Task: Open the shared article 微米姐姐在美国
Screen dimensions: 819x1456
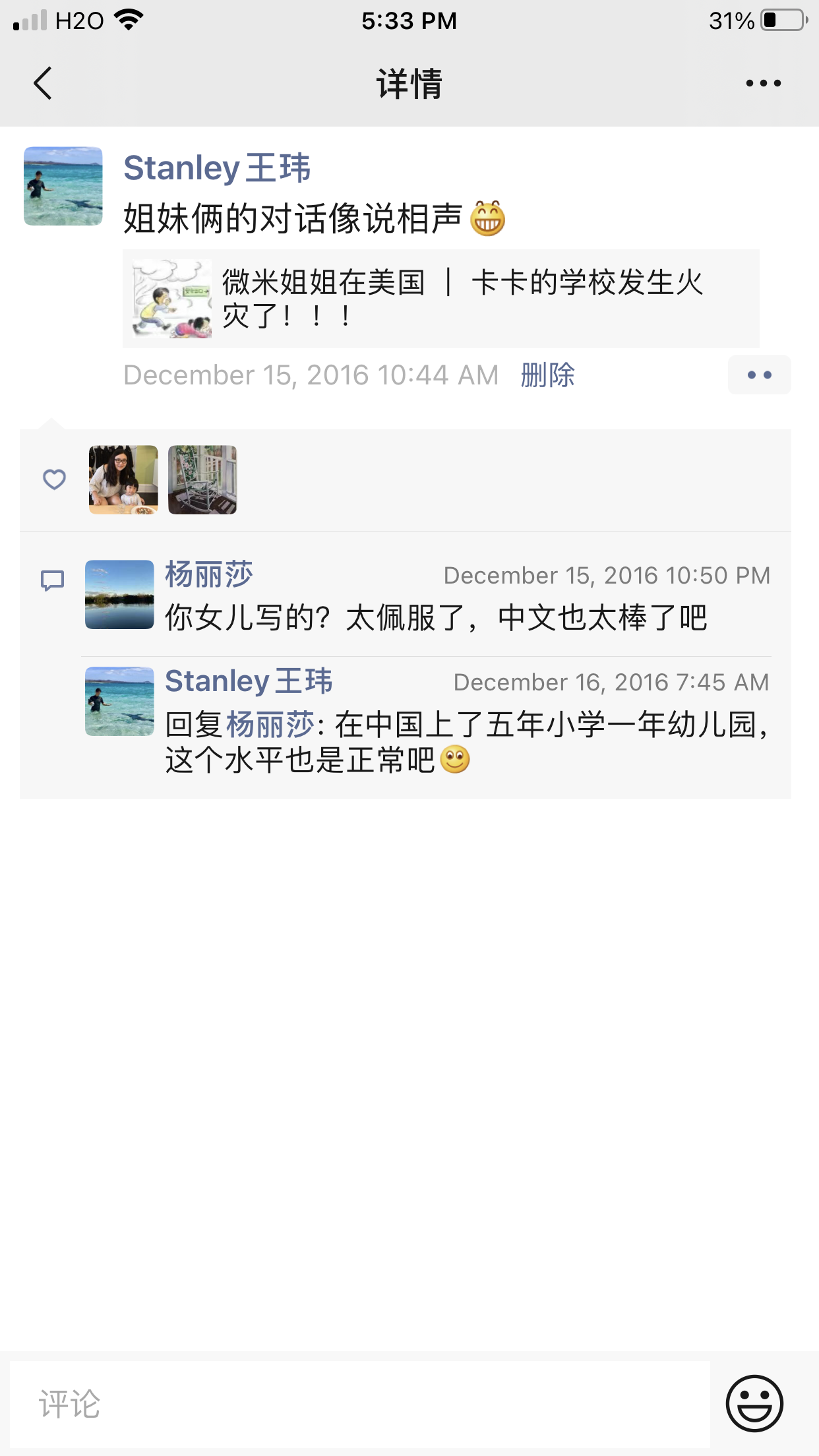Action: [x=440, y=299]
